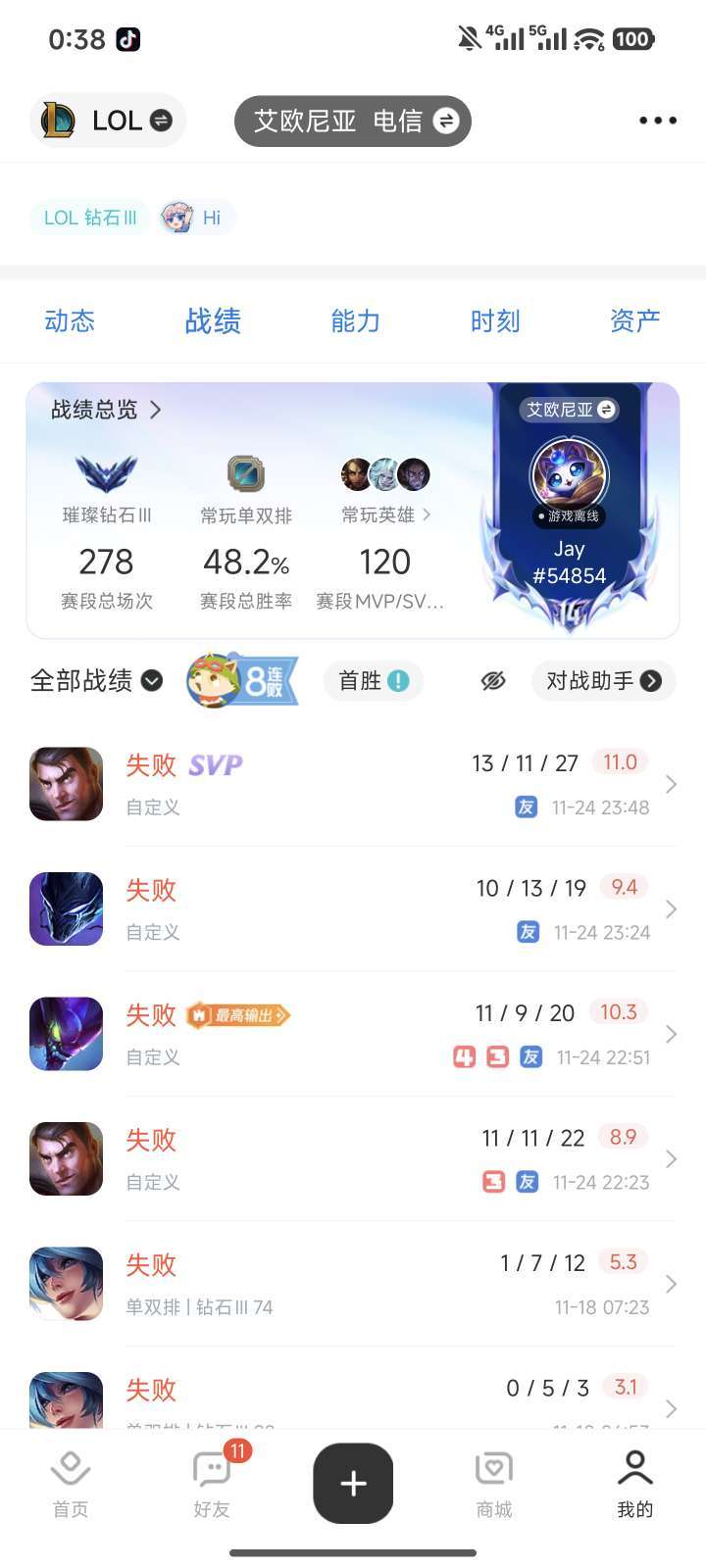The height and width of the screenshot is (1568, 706).
Task: Tap the 常玩单双排 queue icon
Action: tap(244, 474)
